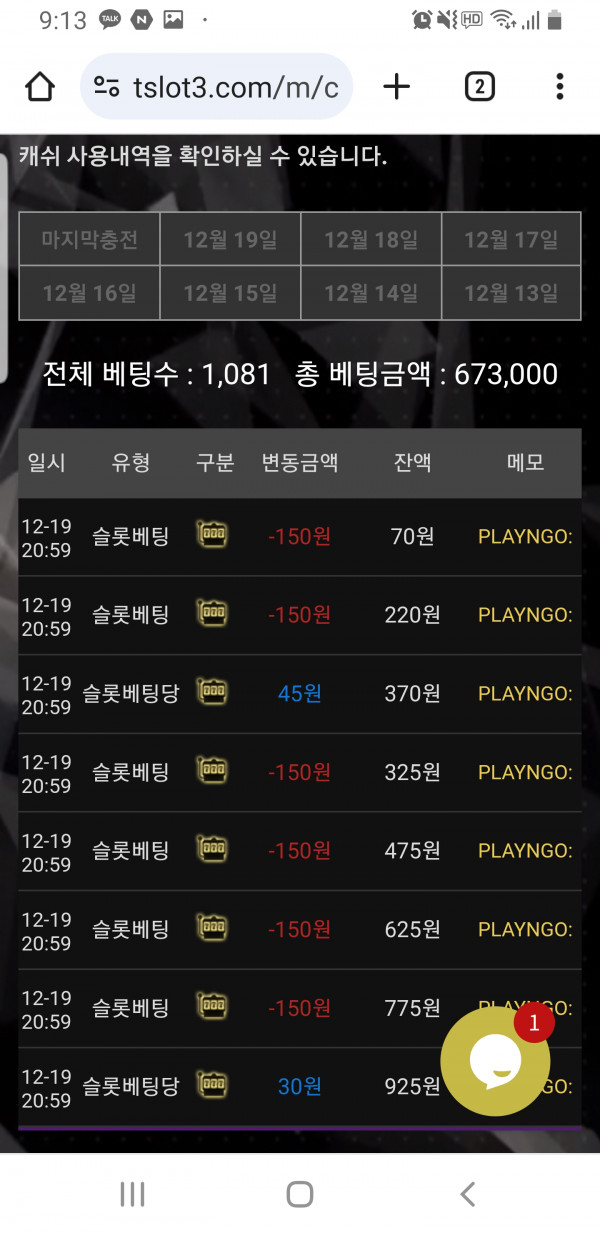Select the 마지막충전 filter

(89, 240)
